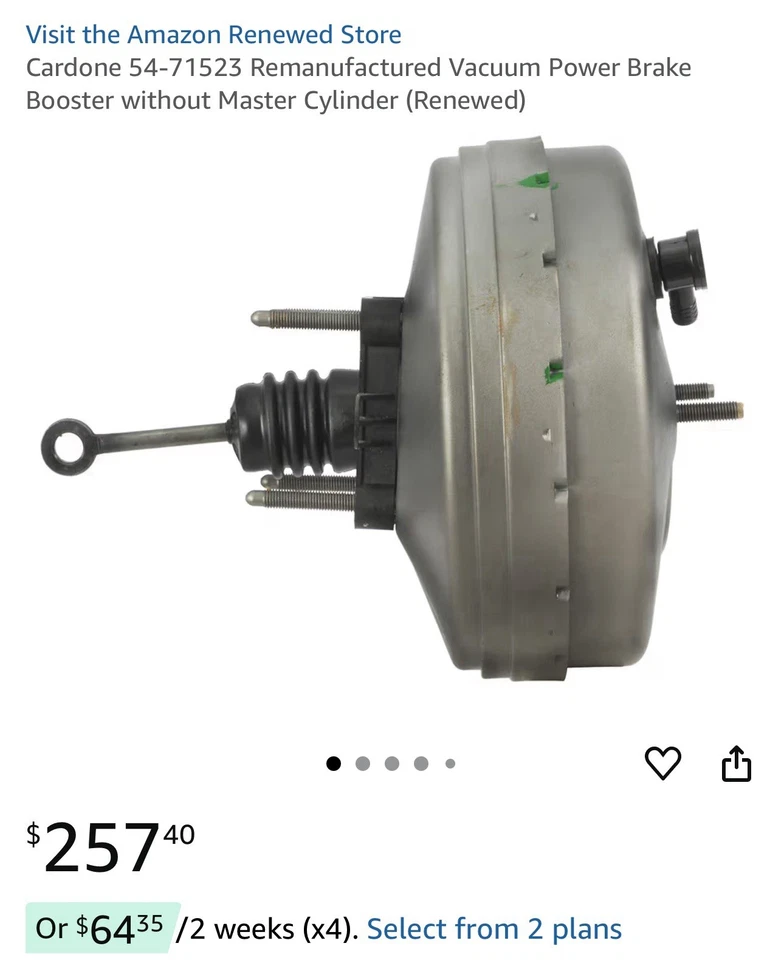Add this brake booster to wish list

(x=662, y=764)
